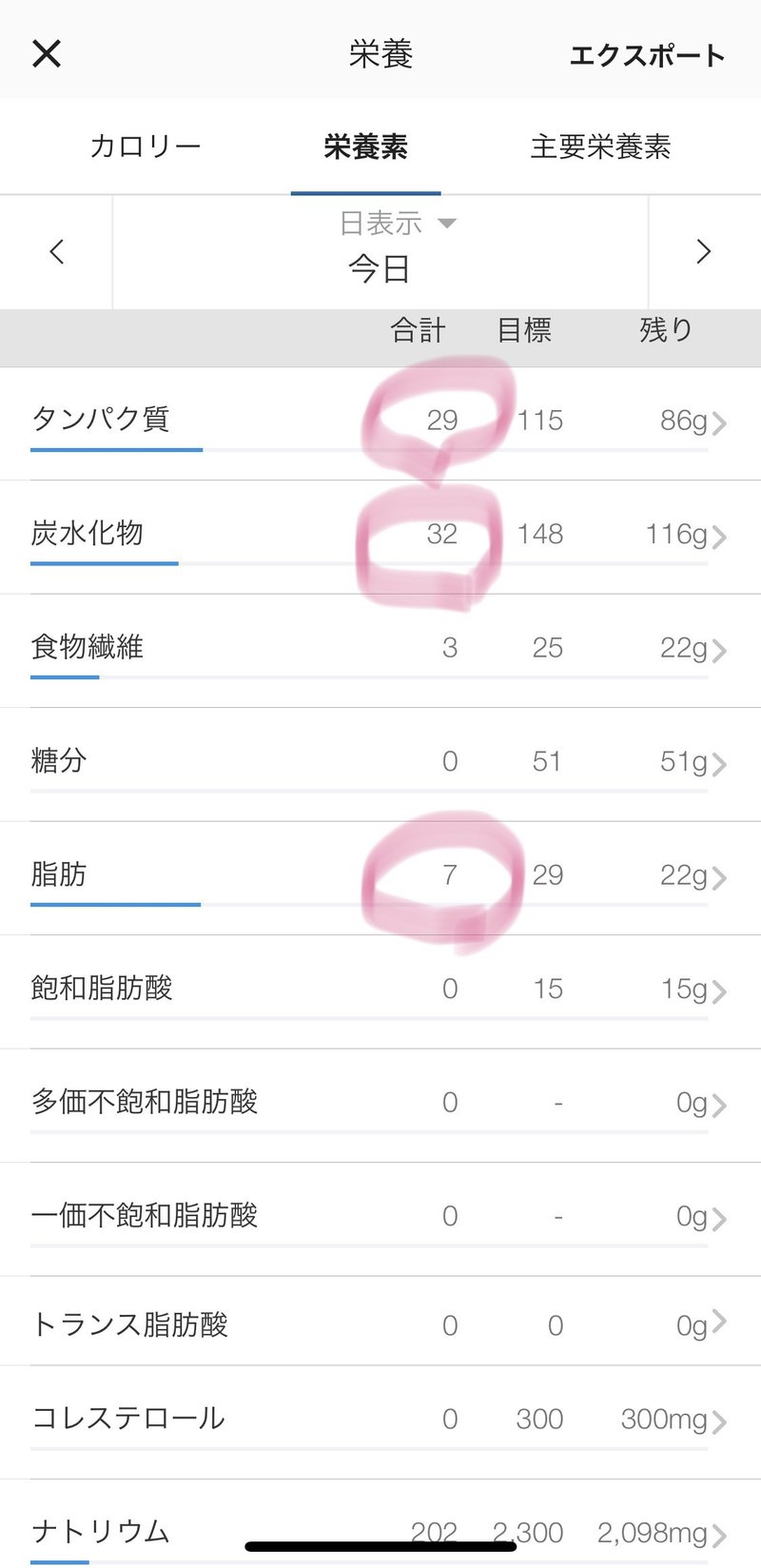View トランス脂肪酸 details
Screen dimensions: 761x1568
(x=380, y=1324)
